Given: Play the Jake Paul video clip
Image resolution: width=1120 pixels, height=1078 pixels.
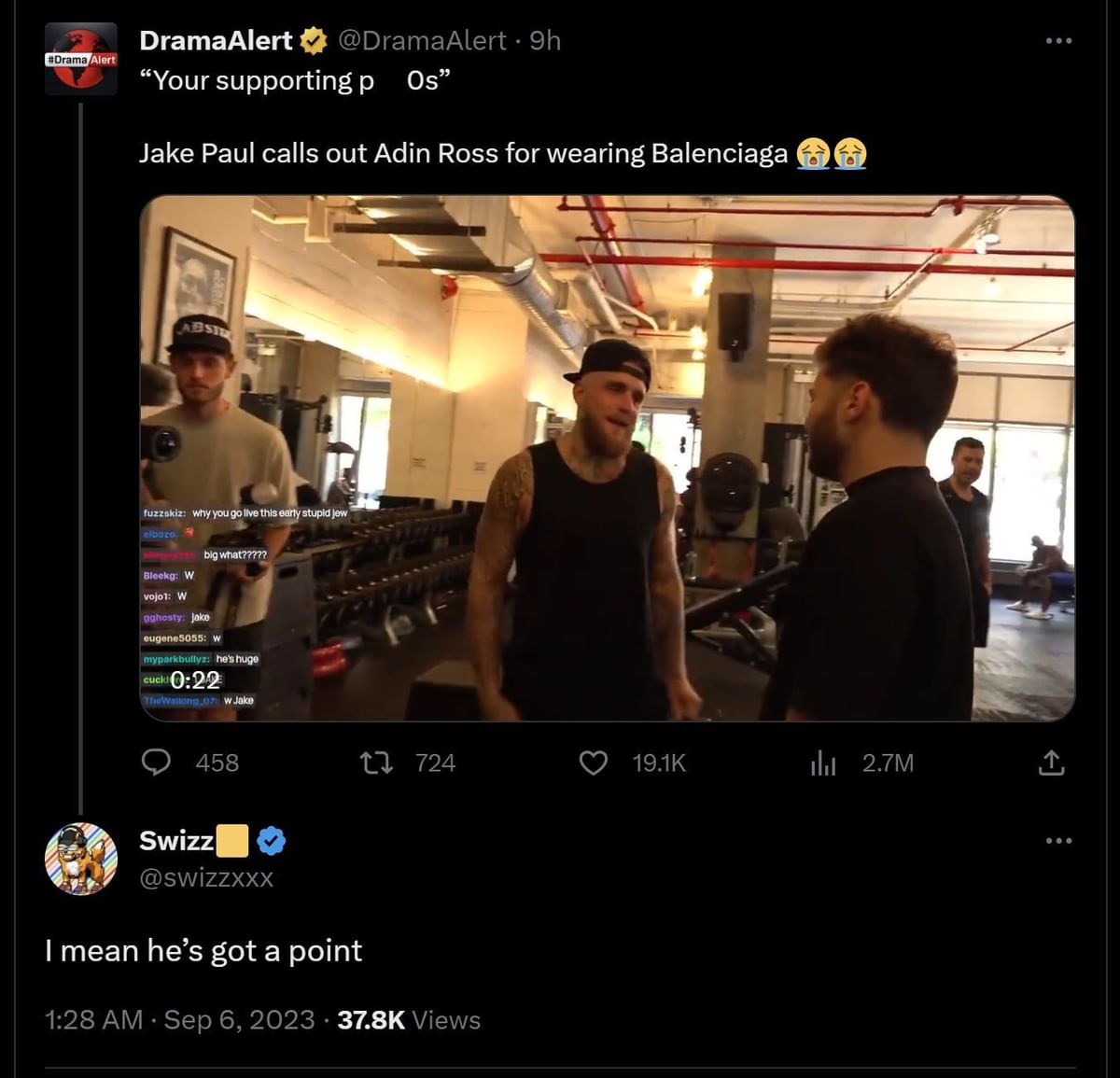Looking at the screenshot, I should point(607,457).
